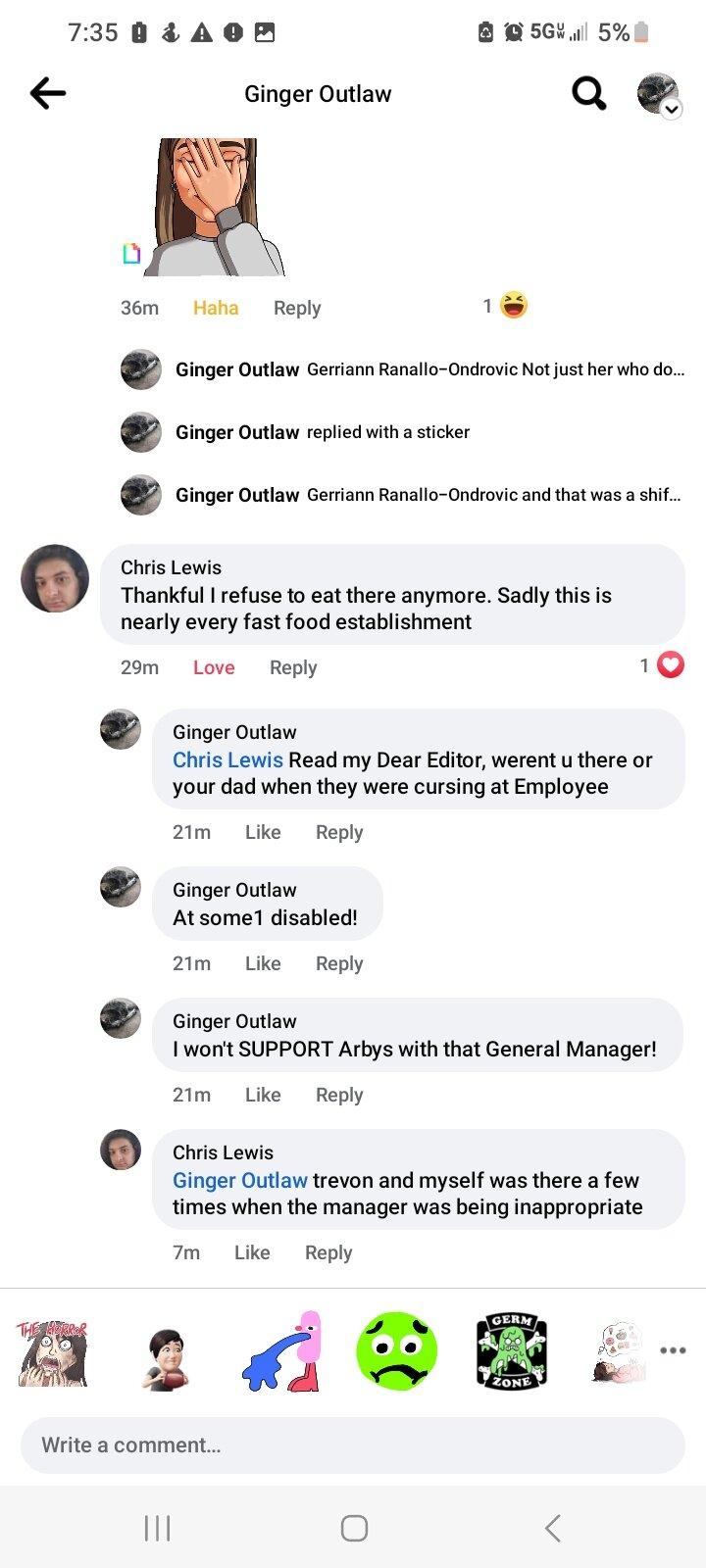Show more stickers with the three dots
706x1568 pixels.
click(673, 1350)
